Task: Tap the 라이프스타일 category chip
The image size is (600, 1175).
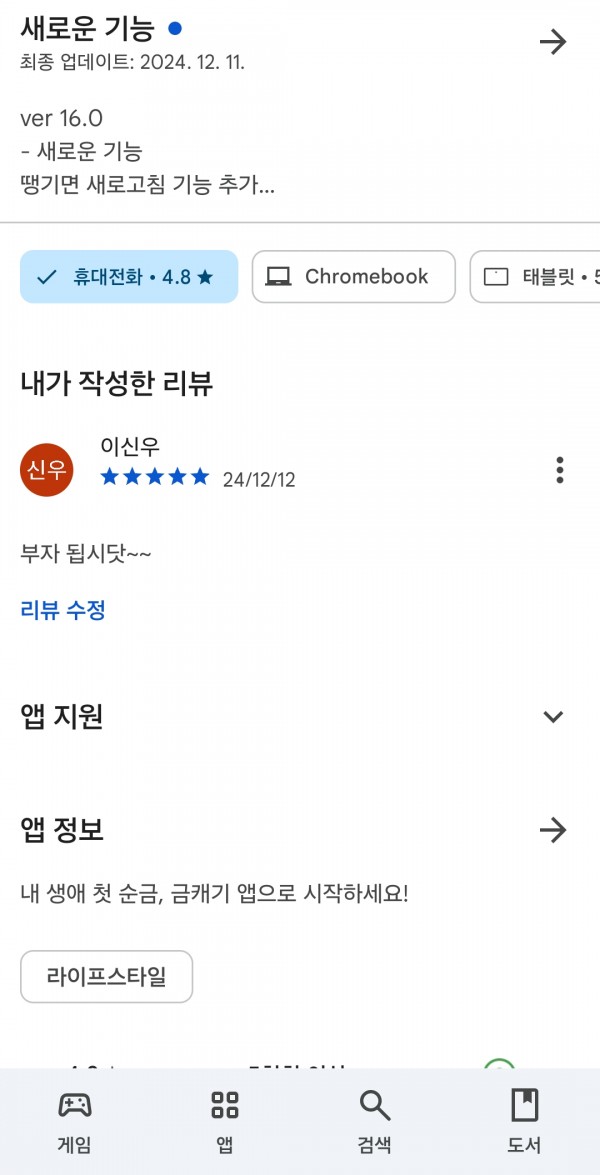Action: [106, 976]
